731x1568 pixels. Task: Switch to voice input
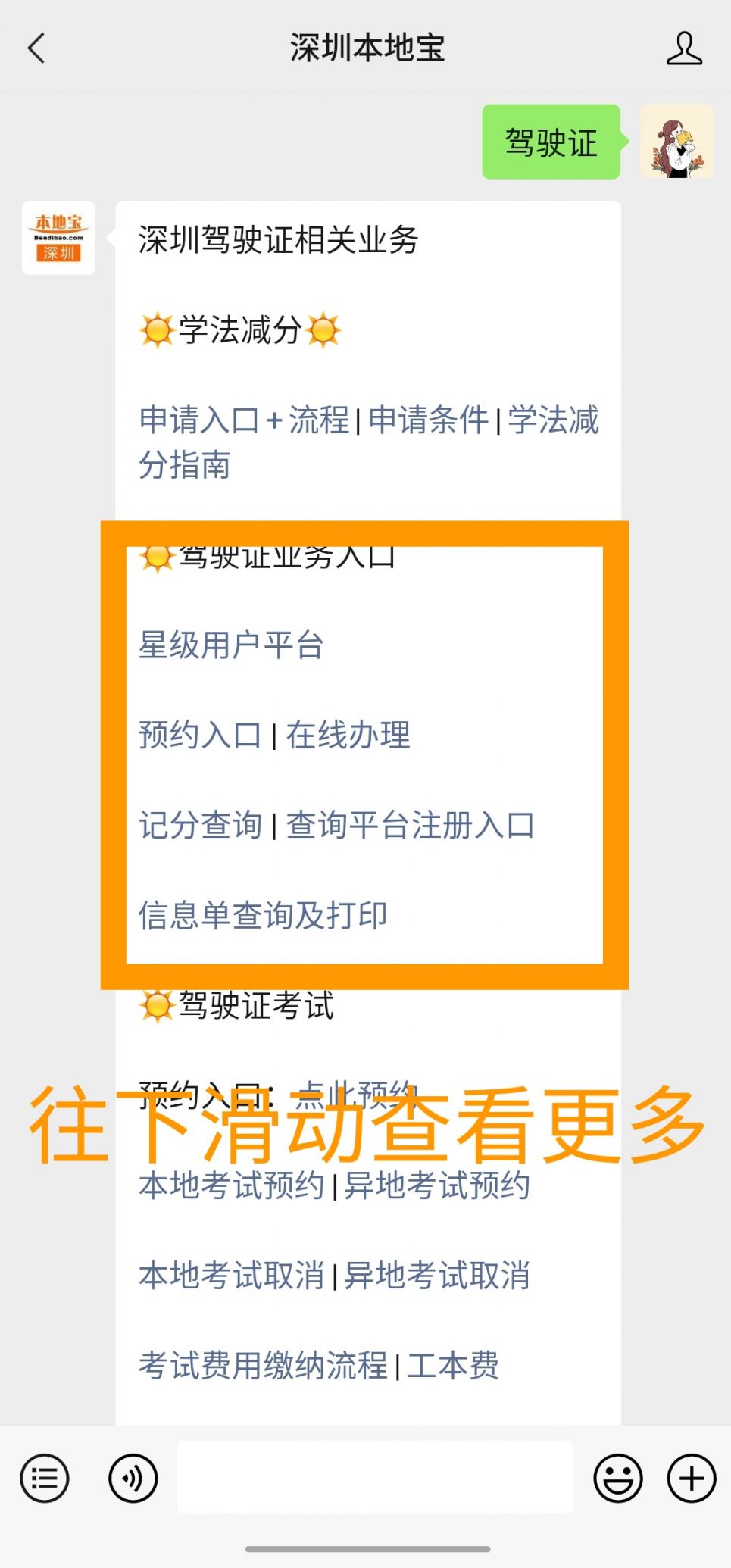pos(133,1478)
